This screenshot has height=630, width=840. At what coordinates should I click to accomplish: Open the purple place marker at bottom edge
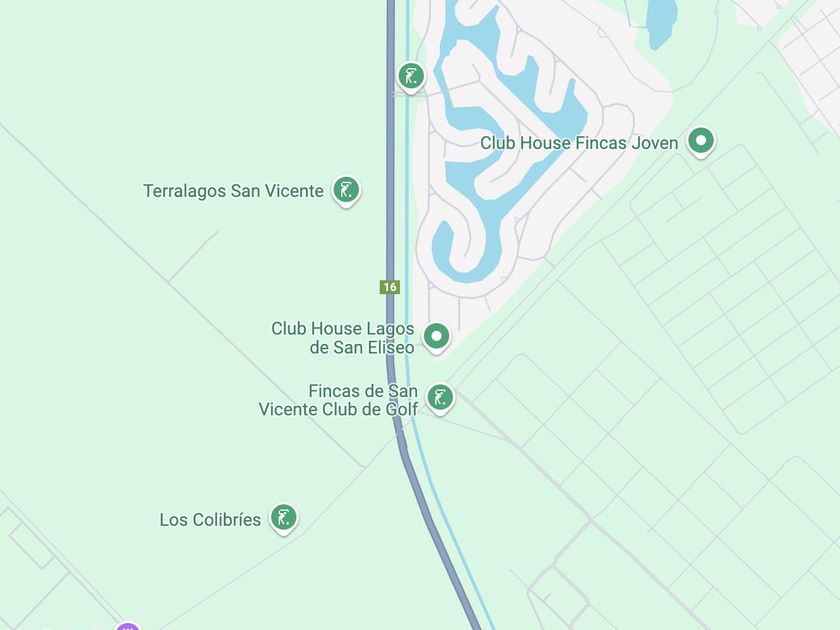[x=128, y=626]
